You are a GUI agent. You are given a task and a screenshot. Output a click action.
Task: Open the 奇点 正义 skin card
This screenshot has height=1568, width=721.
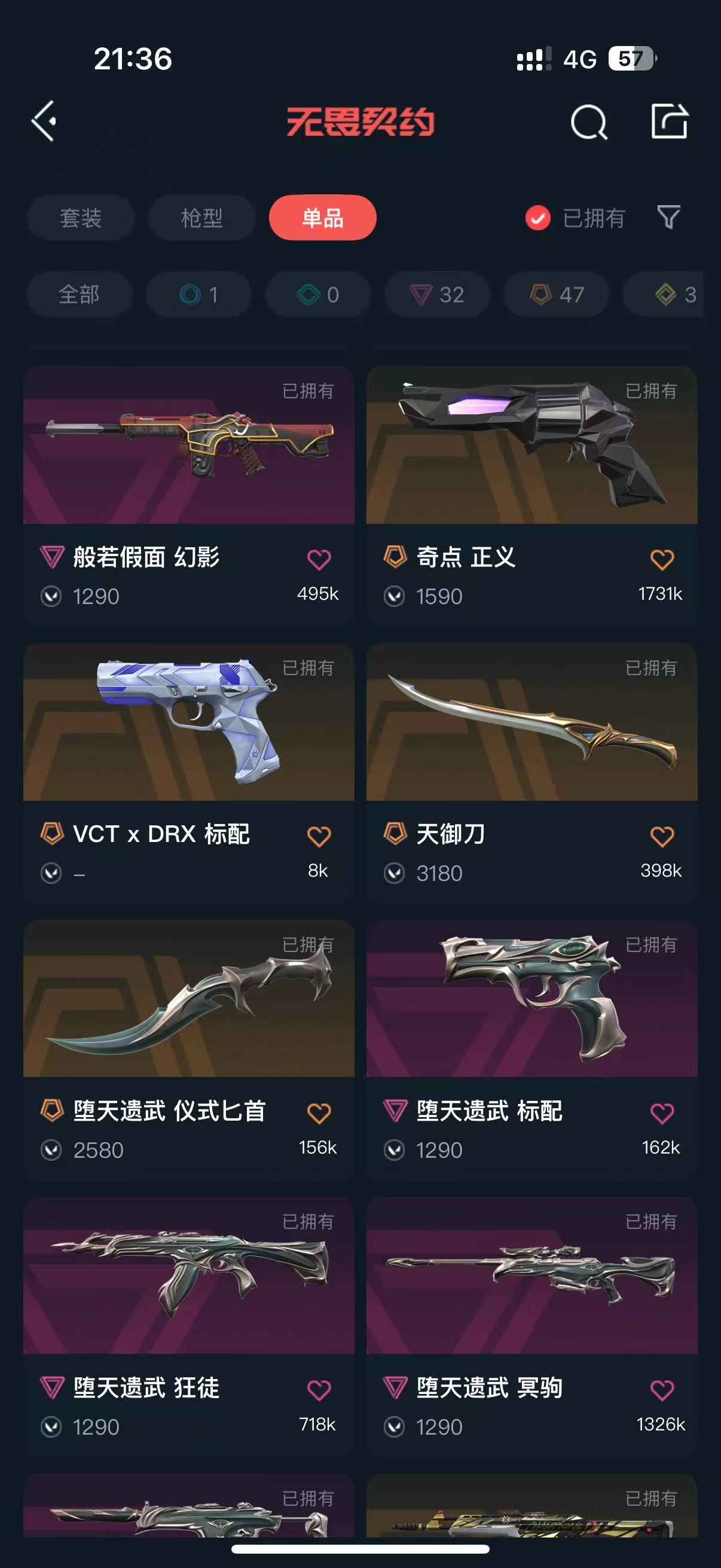[x=531, y=496]
